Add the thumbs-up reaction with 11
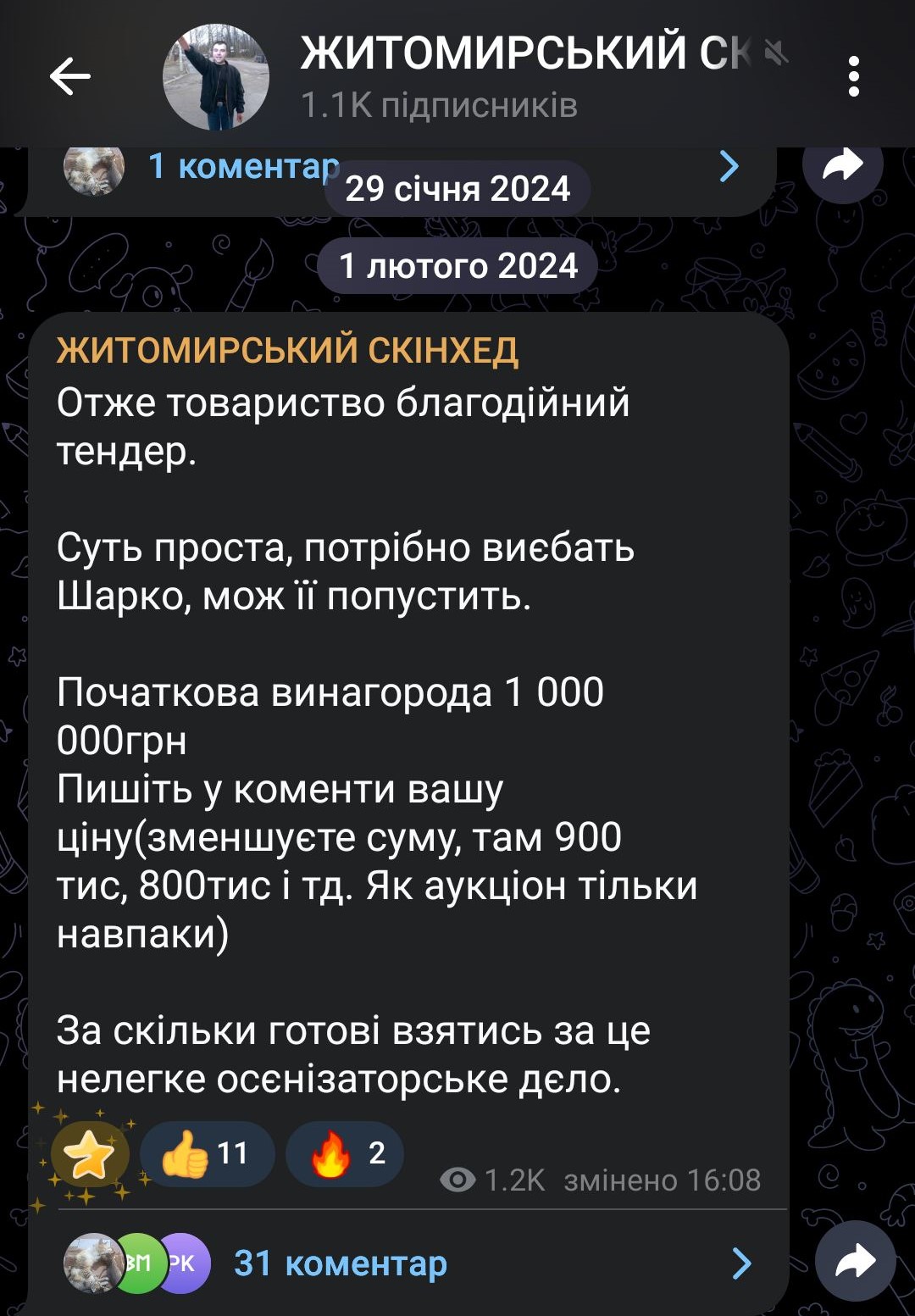Image resolution: width=915 pixels, height=1316 pixels. point(207,1153)
